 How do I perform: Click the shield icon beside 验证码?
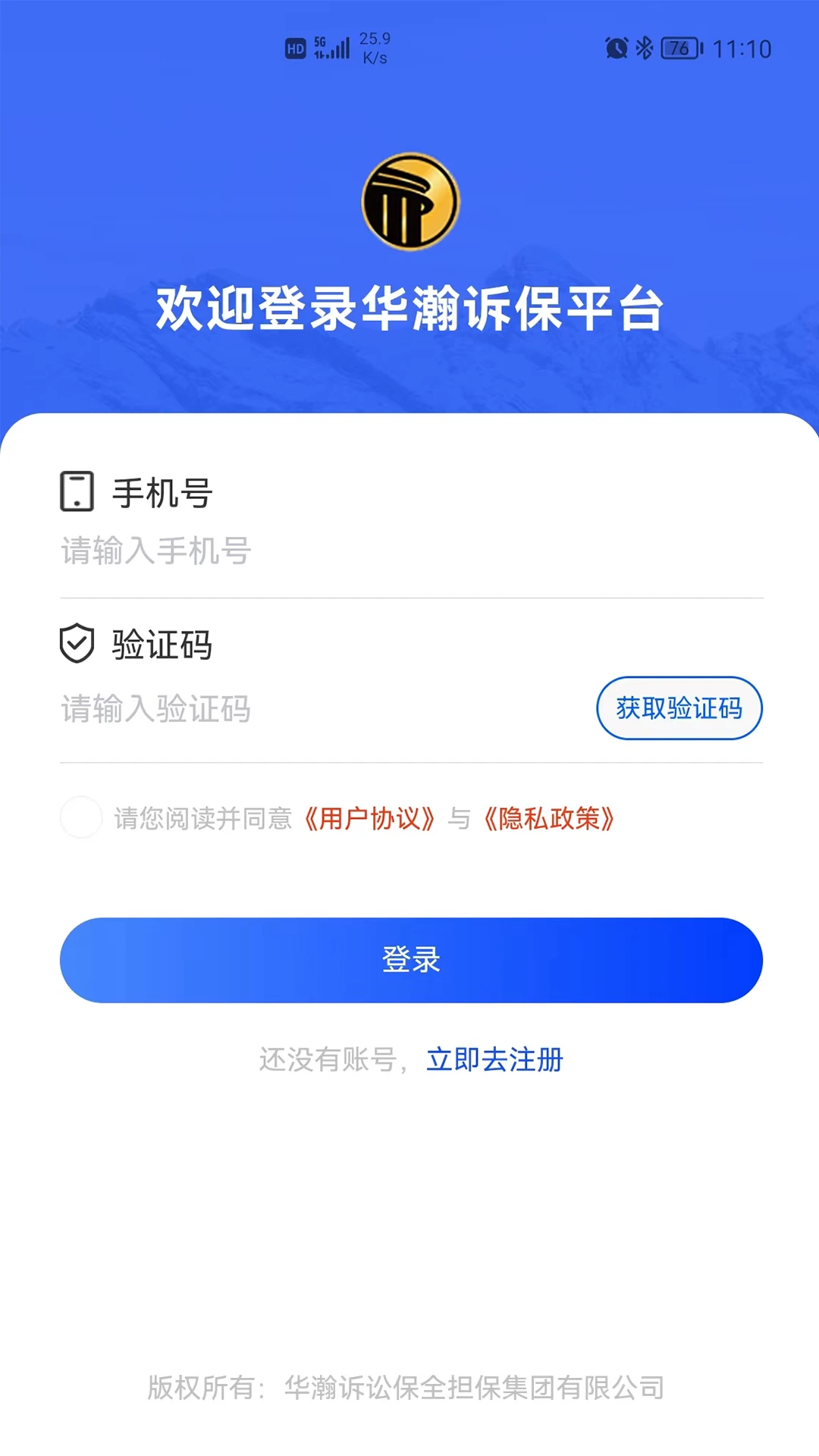click(77, 645)
